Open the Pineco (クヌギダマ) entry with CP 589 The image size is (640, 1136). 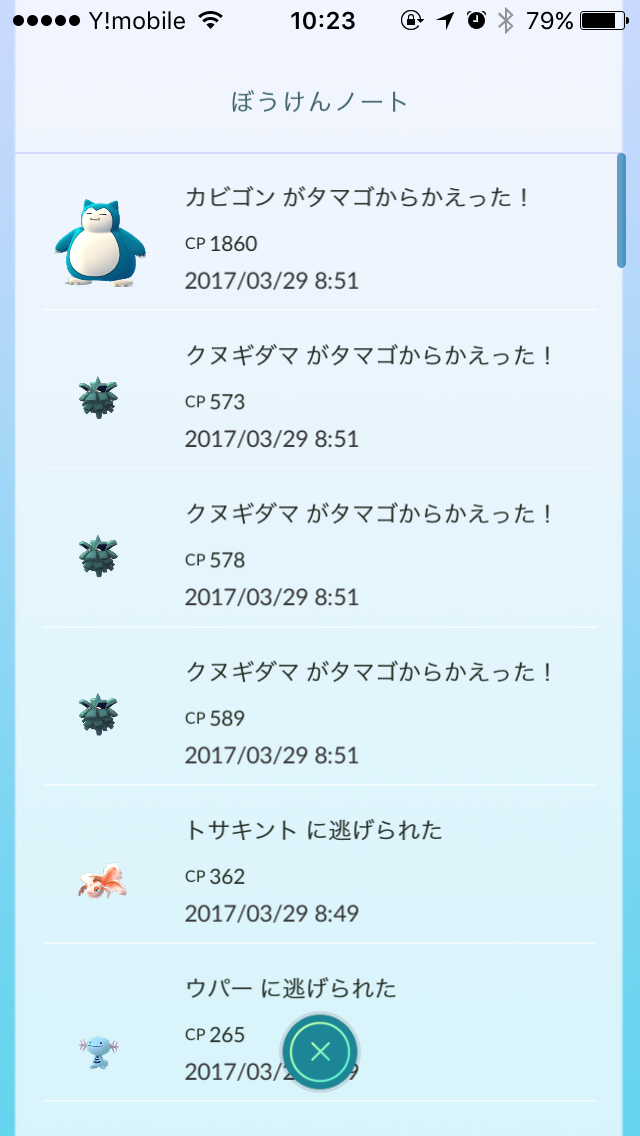tap(320, 713)
